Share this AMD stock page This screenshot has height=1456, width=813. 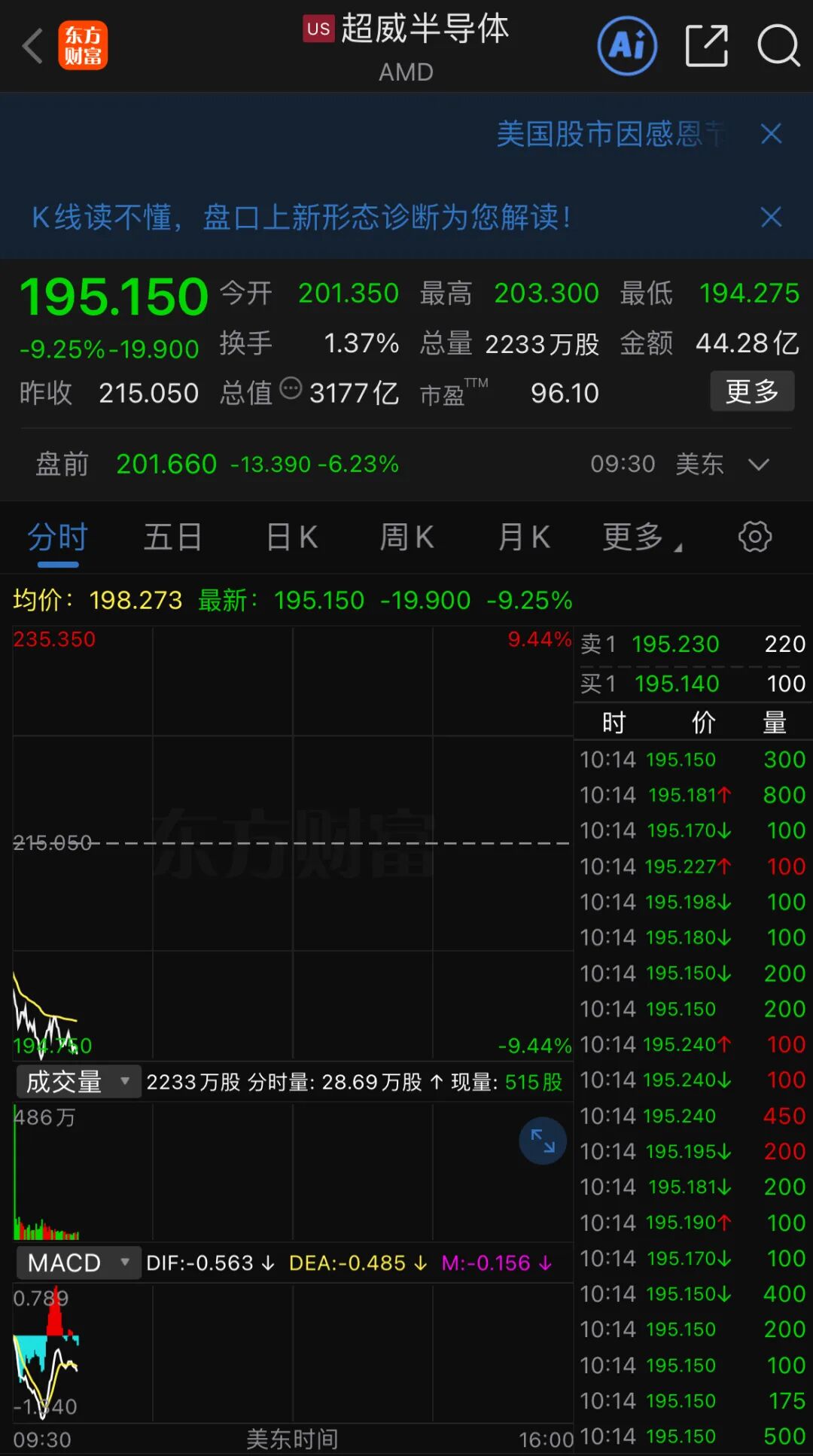coord(706,46)
